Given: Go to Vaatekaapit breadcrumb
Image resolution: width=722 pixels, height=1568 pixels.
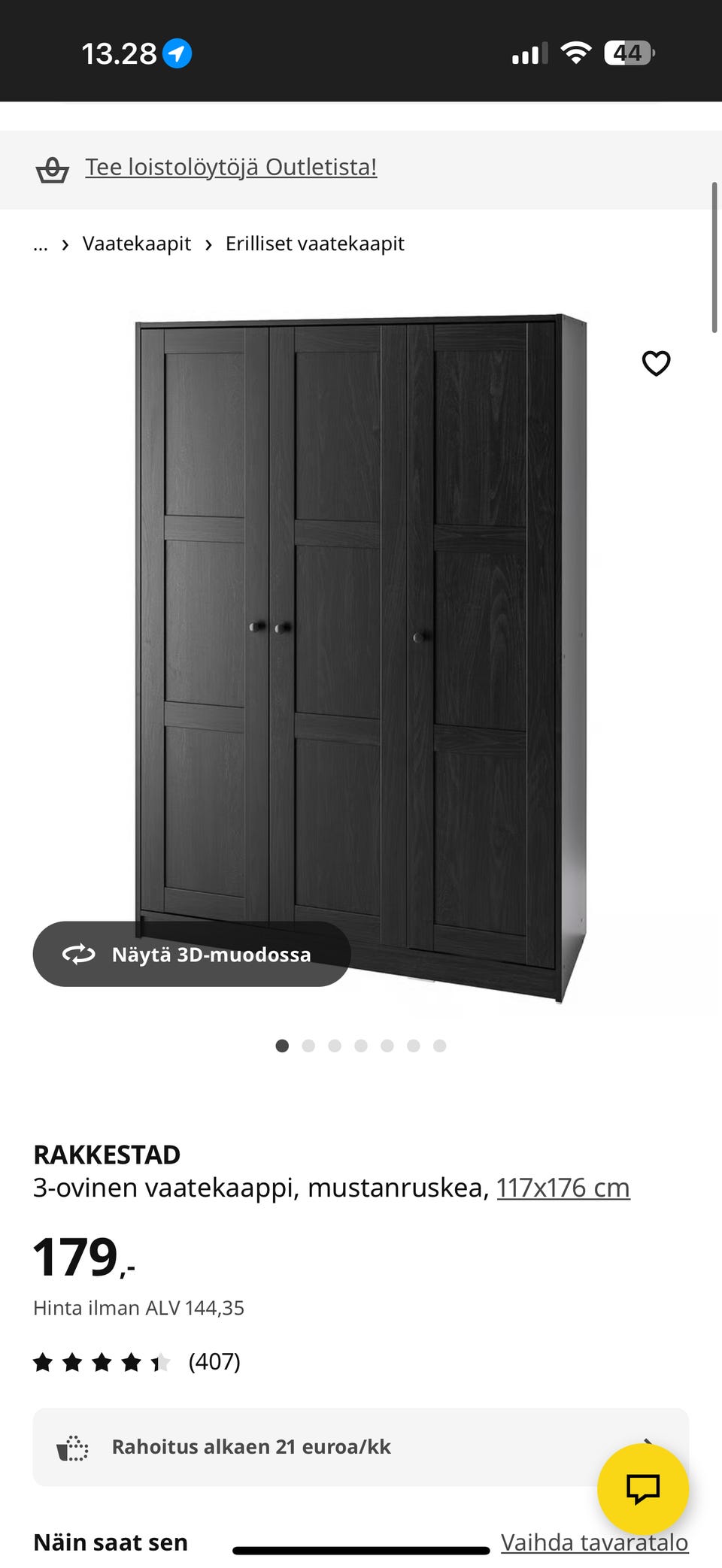Looking at the screenshot, I should pos(137,244).
